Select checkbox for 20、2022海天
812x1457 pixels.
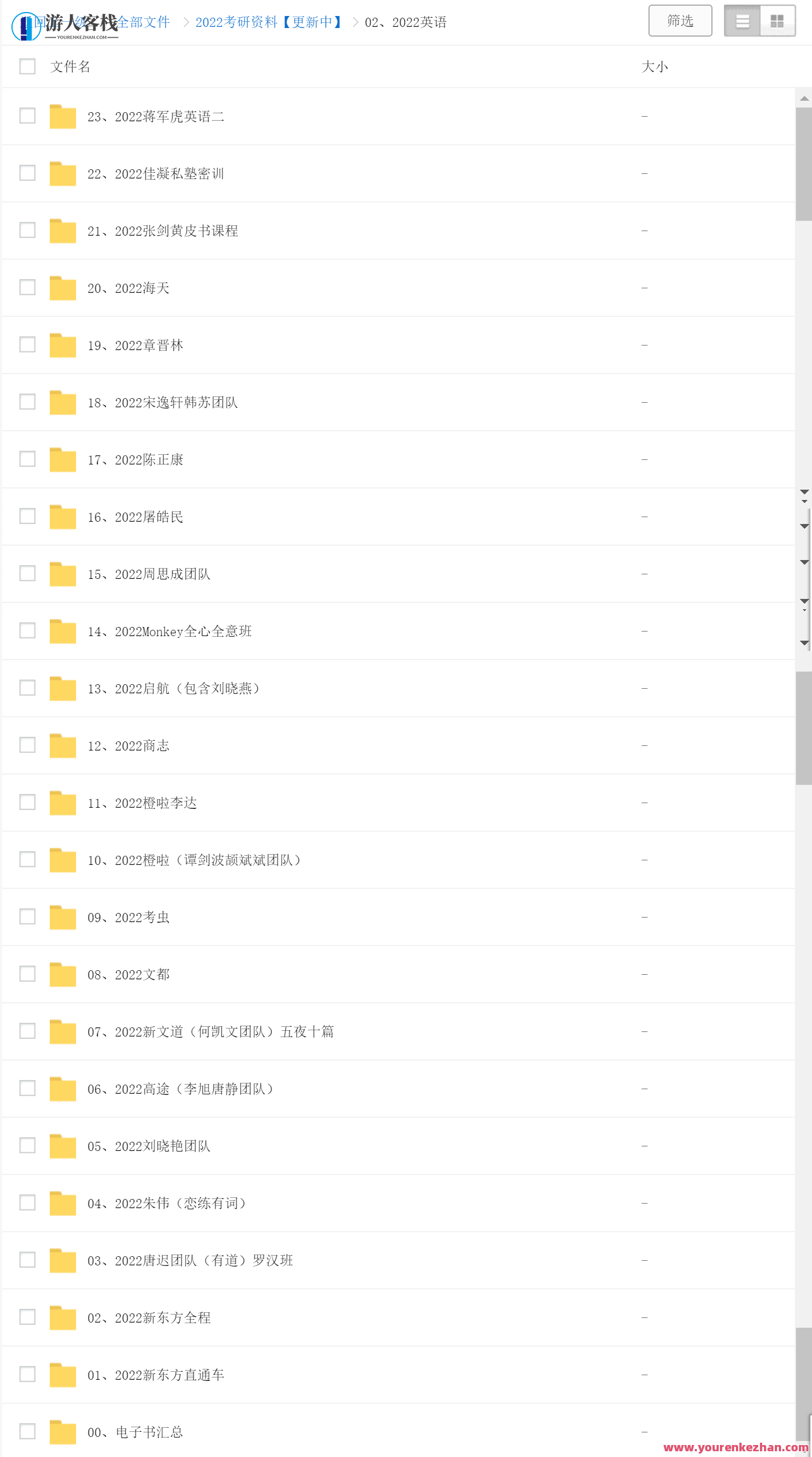click(27, 287)
